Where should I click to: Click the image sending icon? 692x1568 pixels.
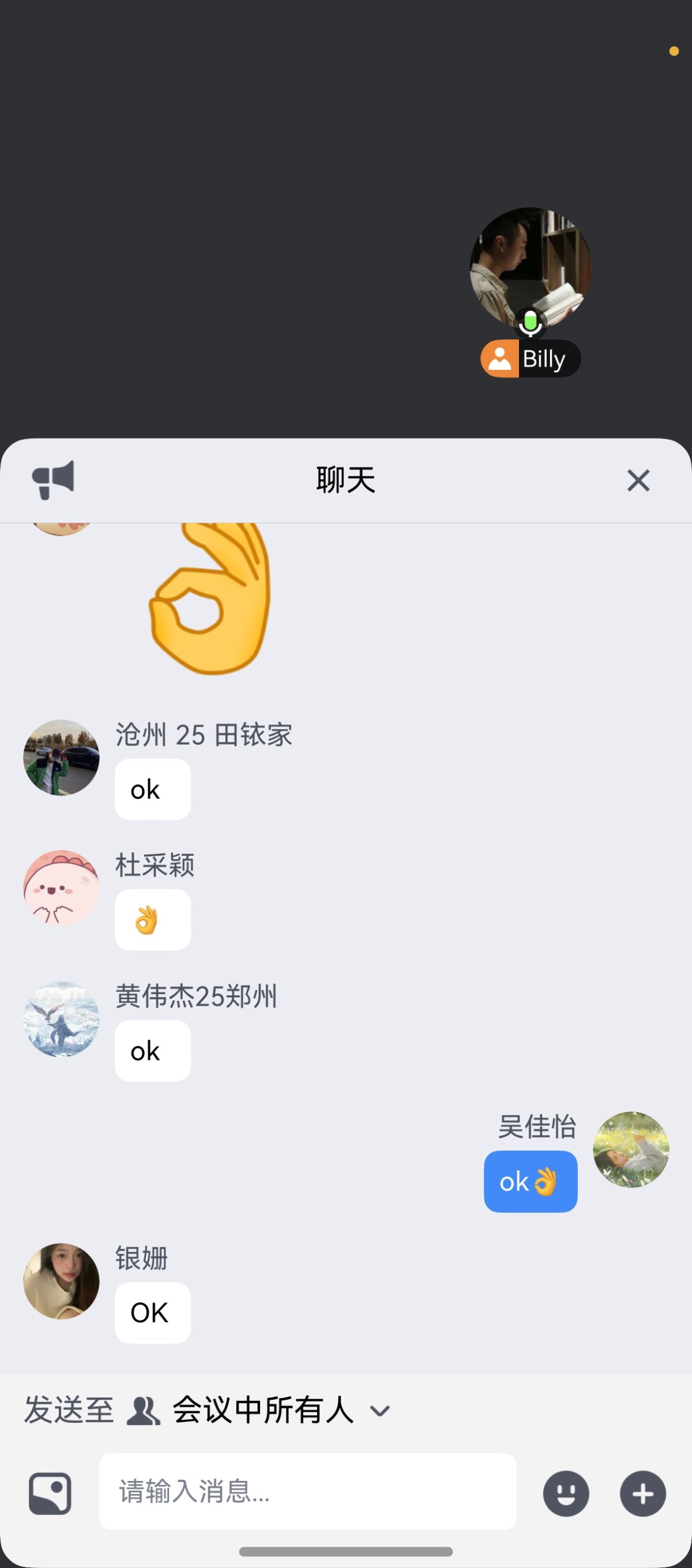50,1494
